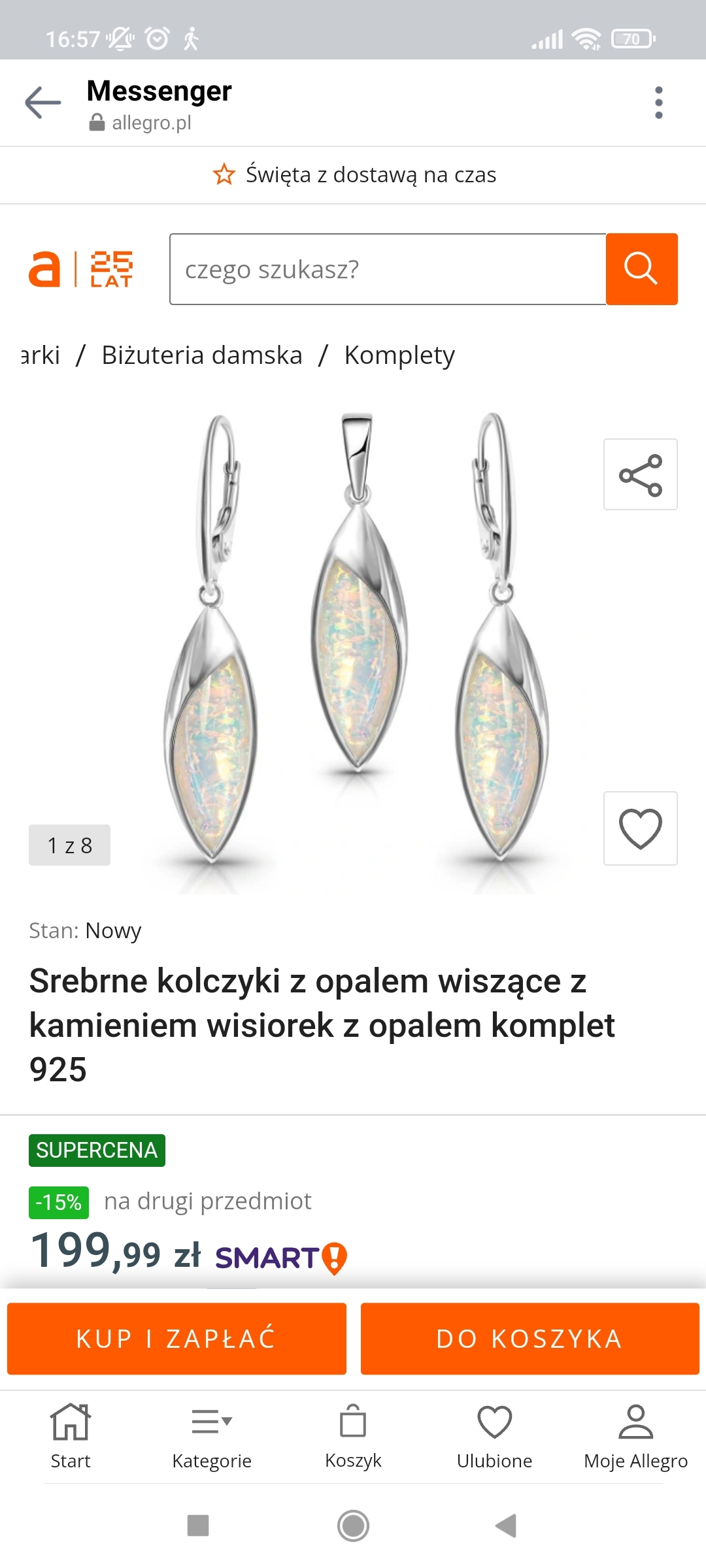The height and width of the screenshot is (1568, 706).
Task: Open the Moje Allegro tab
Action: pos(635,1436)
